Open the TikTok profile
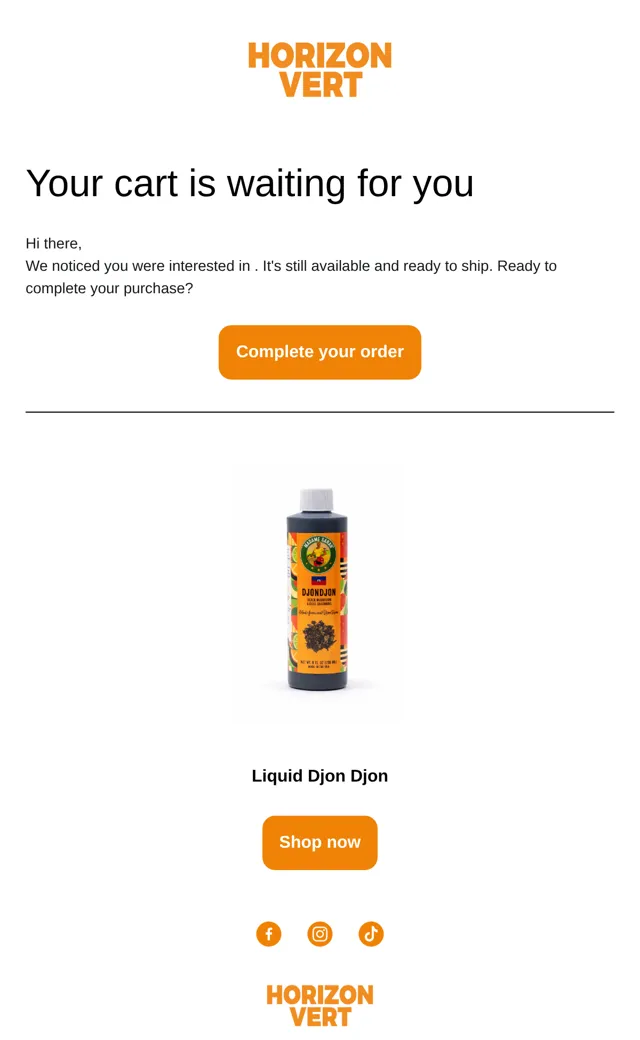The image size is (640, 1040). pos(371,934)
